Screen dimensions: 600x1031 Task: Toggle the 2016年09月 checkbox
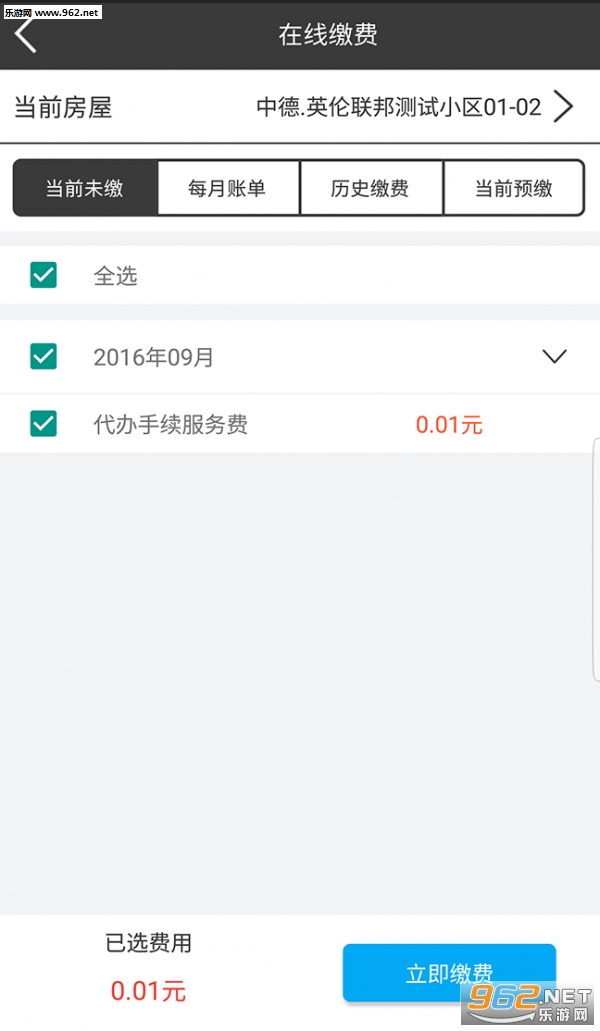[x=44, y=356]
